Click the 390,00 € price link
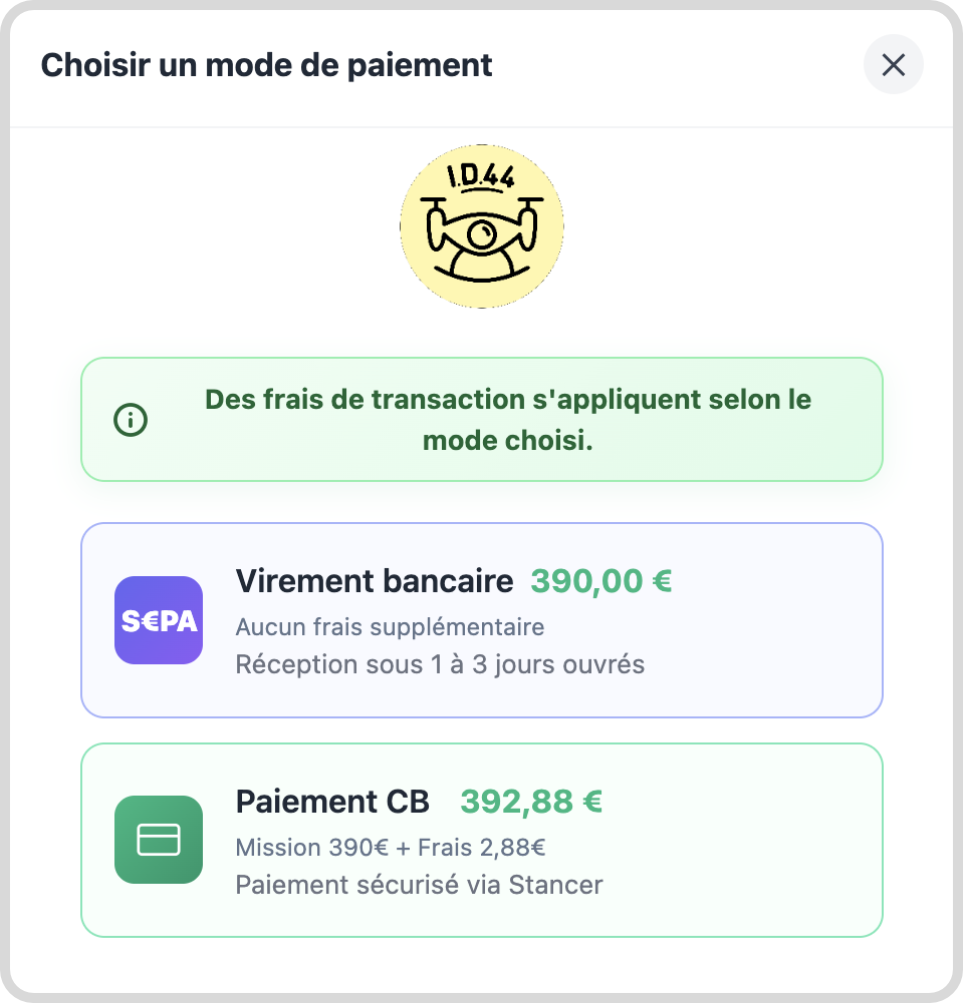 [x=599, y=581]
